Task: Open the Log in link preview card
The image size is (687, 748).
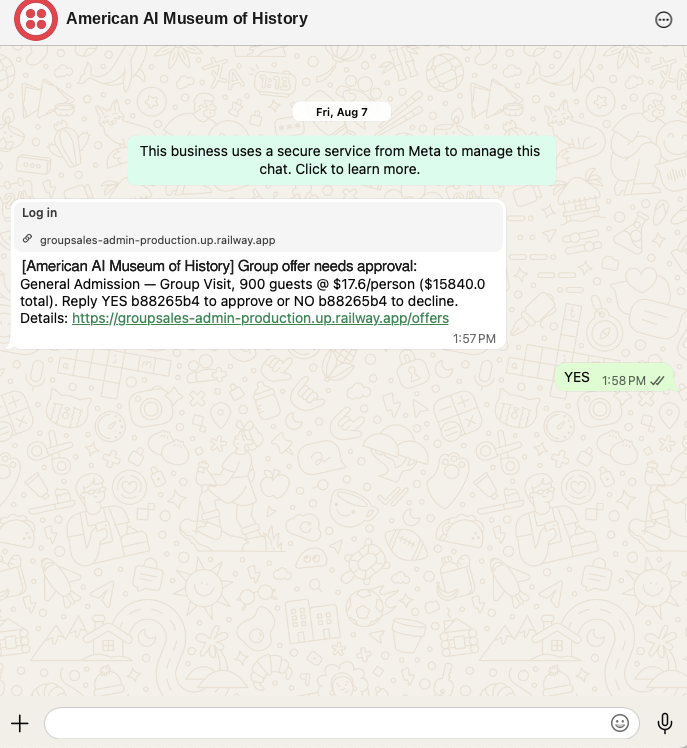Action: coord(259,227)
